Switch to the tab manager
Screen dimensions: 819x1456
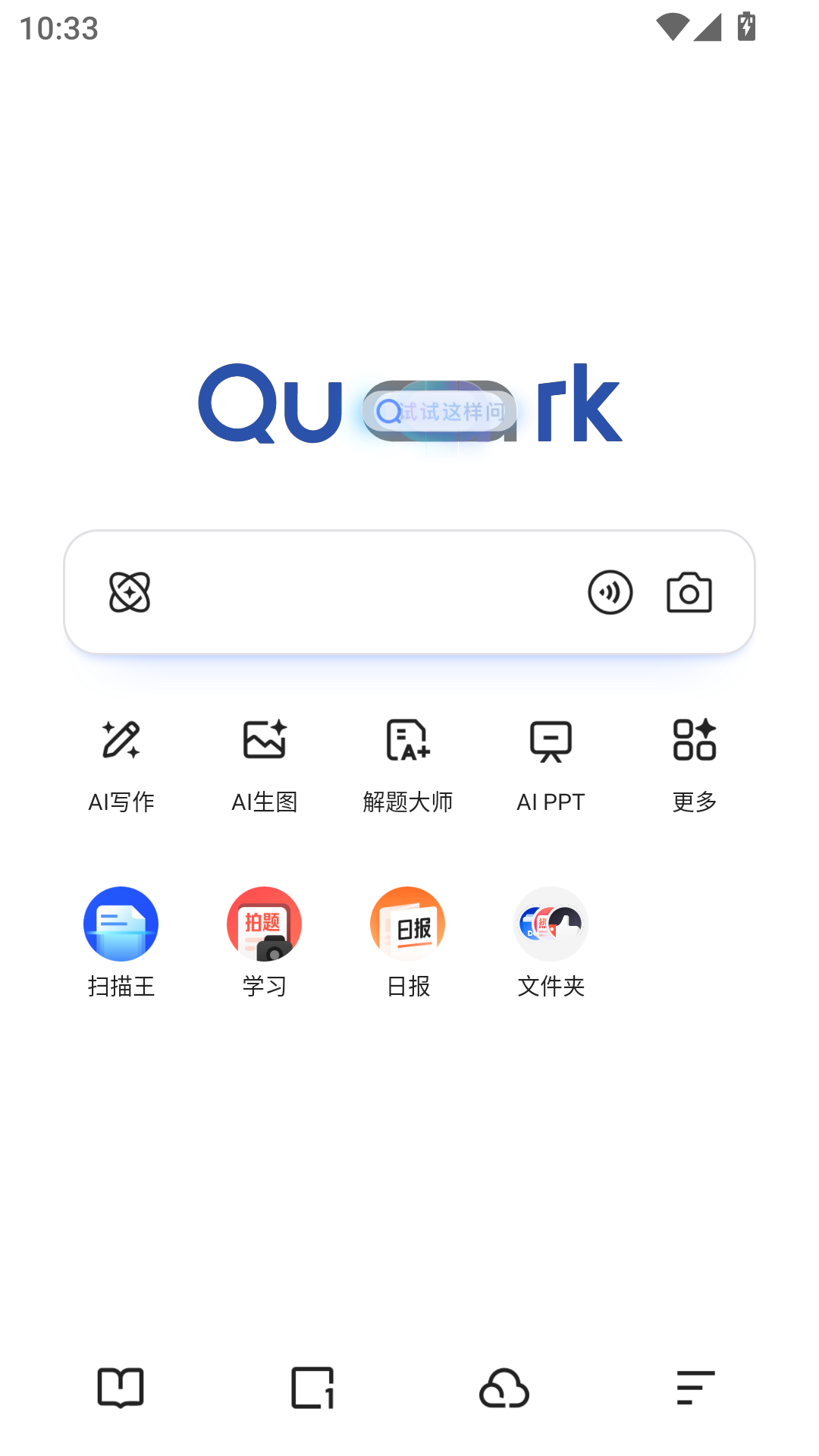pos(312,1388)
